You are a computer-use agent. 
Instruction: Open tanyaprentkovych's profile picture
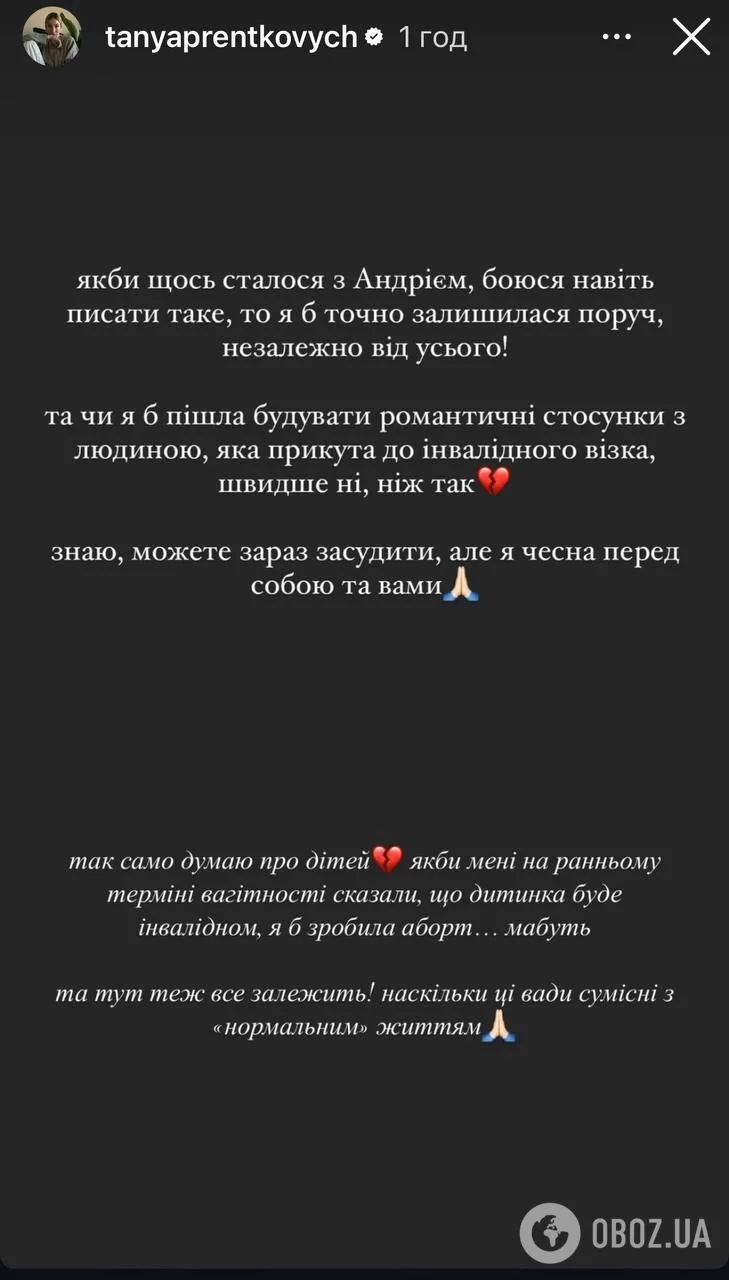pos(51,37)
